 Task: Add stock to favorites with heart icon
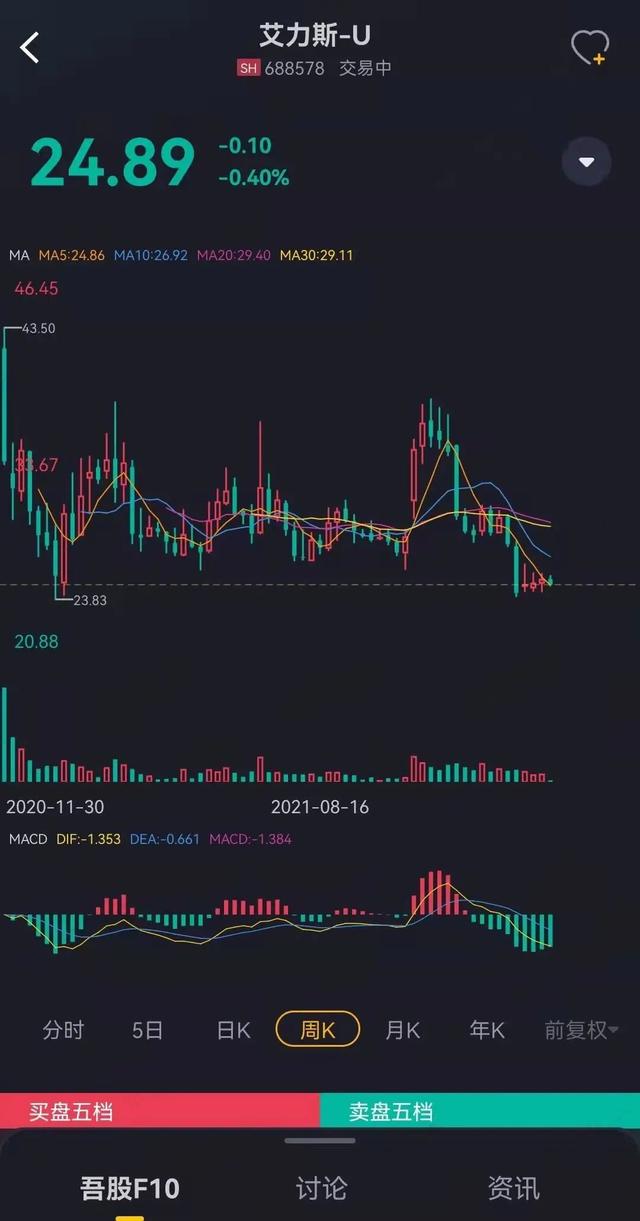(589, 47)
